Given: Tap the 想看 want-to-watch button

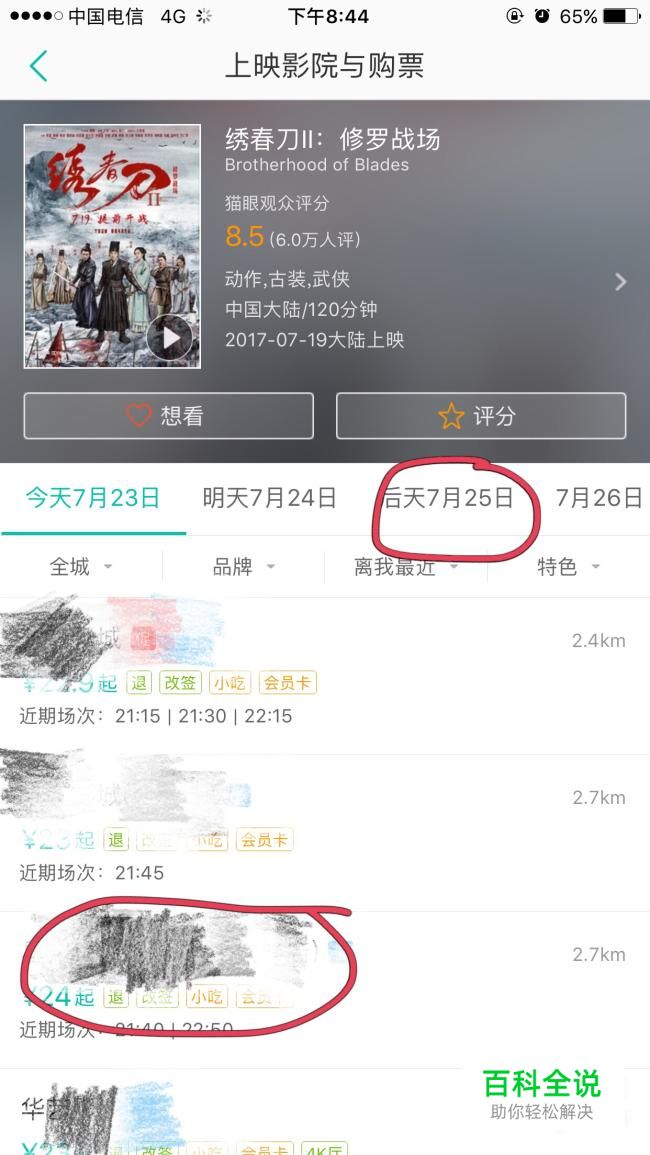Looking at the screenshot, I should point(168,415).
